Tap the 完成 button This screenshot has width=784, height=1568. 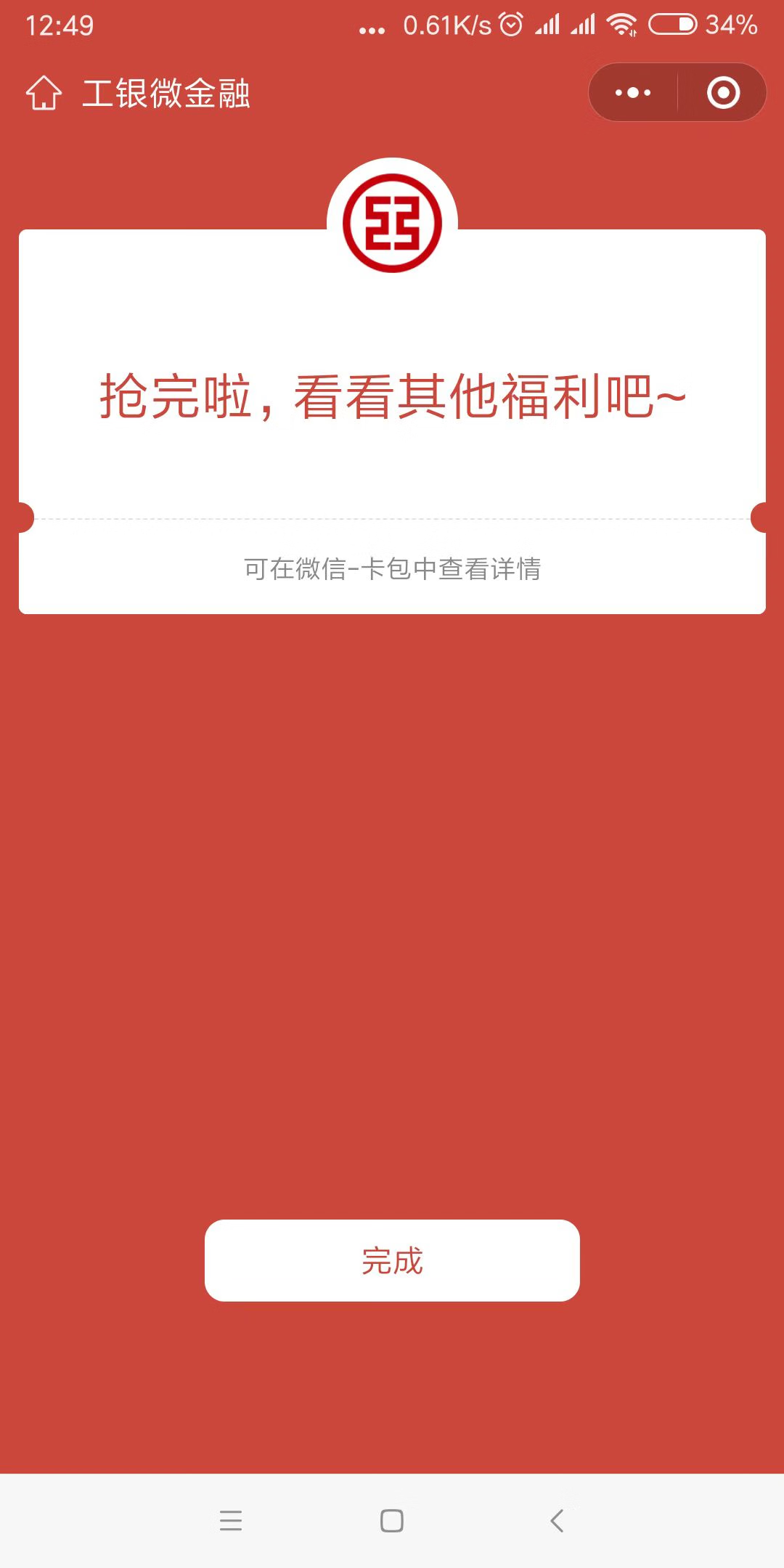coord(392,1260)
